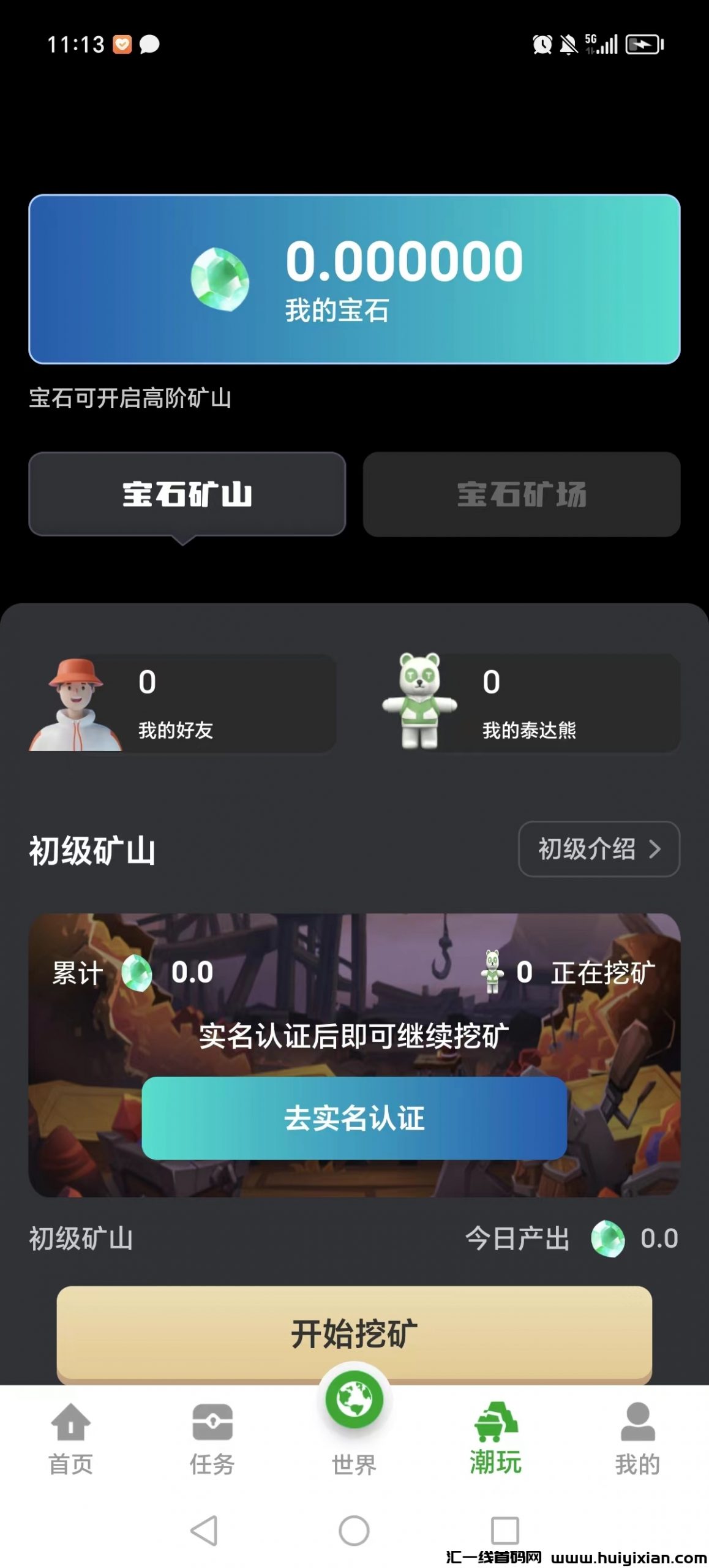Screen dimensions: 709x1568
Task: Tap the 世界 green globe icon
Action: [x=354, y=1401]
